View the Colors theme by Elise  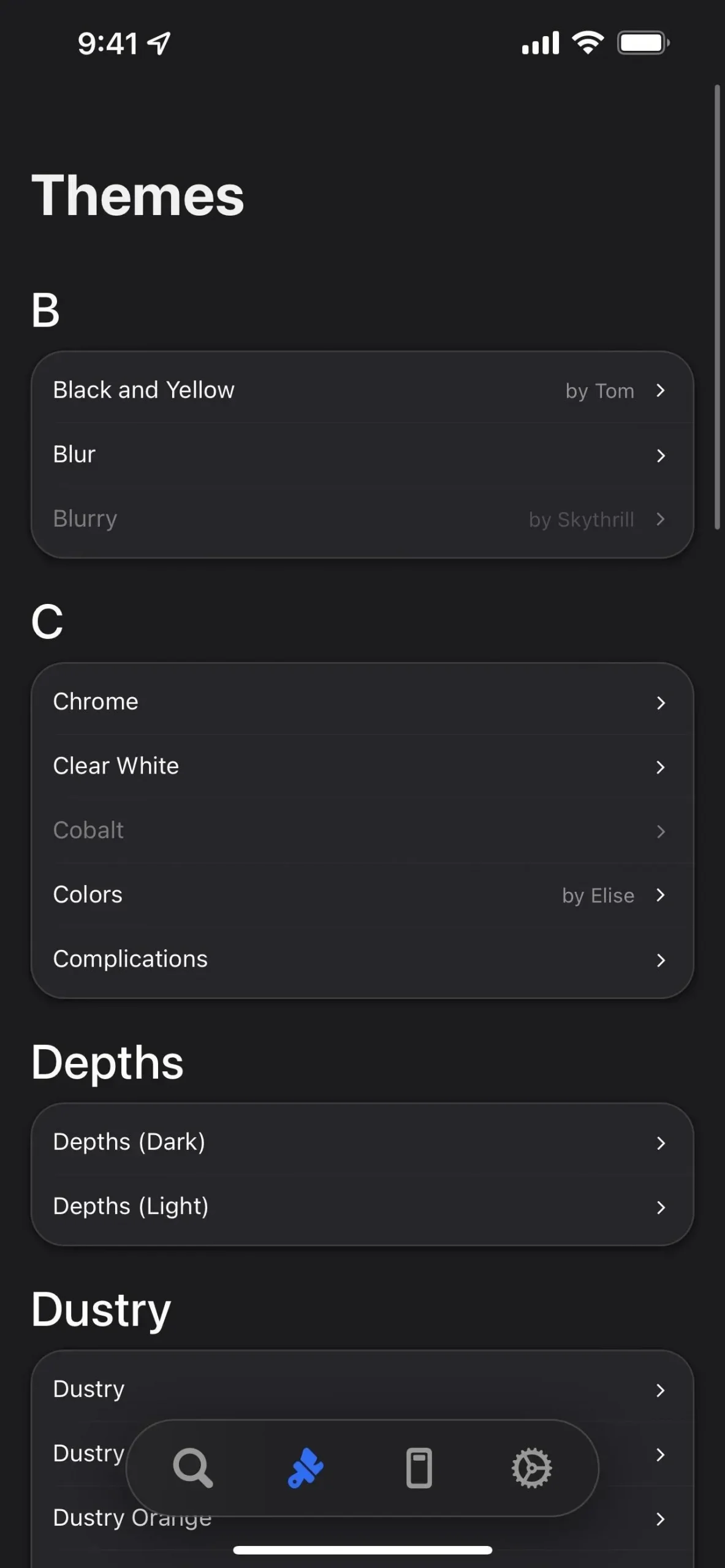[x=362, y=895]
